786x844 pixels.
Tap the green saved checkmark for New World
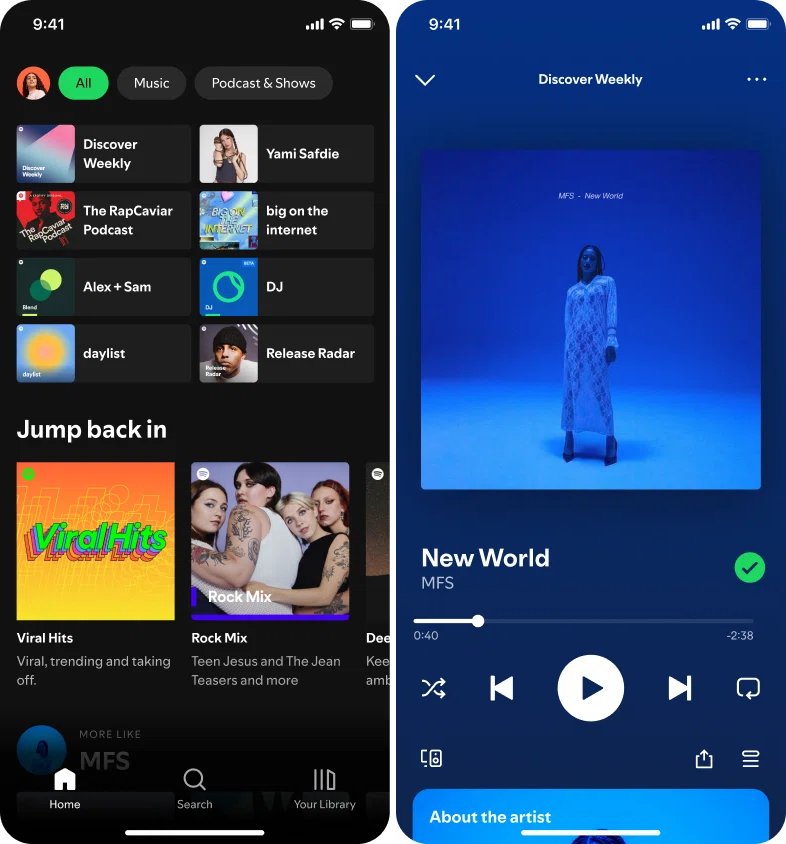coord(749,568)
